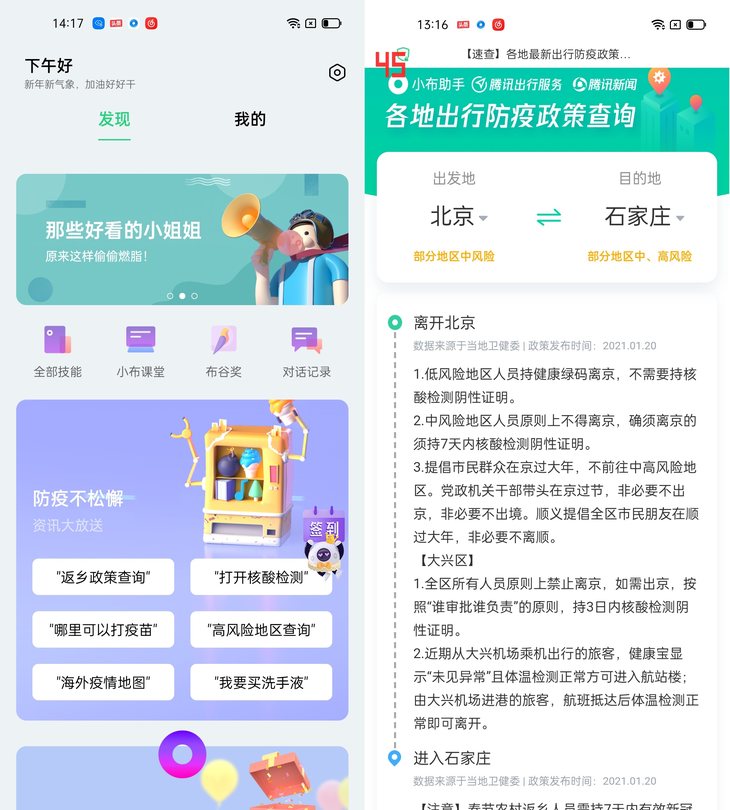Open 小布课堂

pos(140,352)
